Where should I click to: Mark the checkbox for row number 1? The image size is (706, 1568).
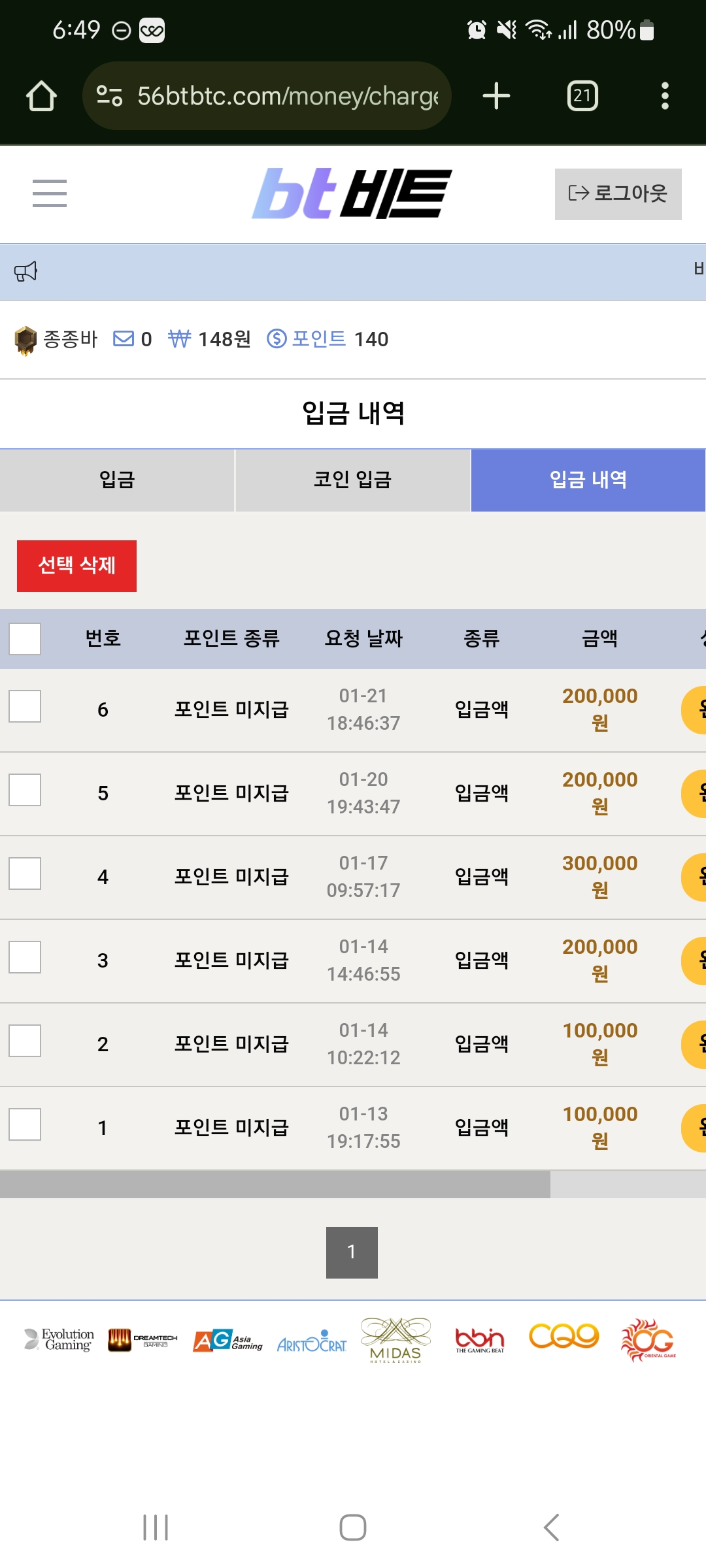click(x=25, y=1124)
